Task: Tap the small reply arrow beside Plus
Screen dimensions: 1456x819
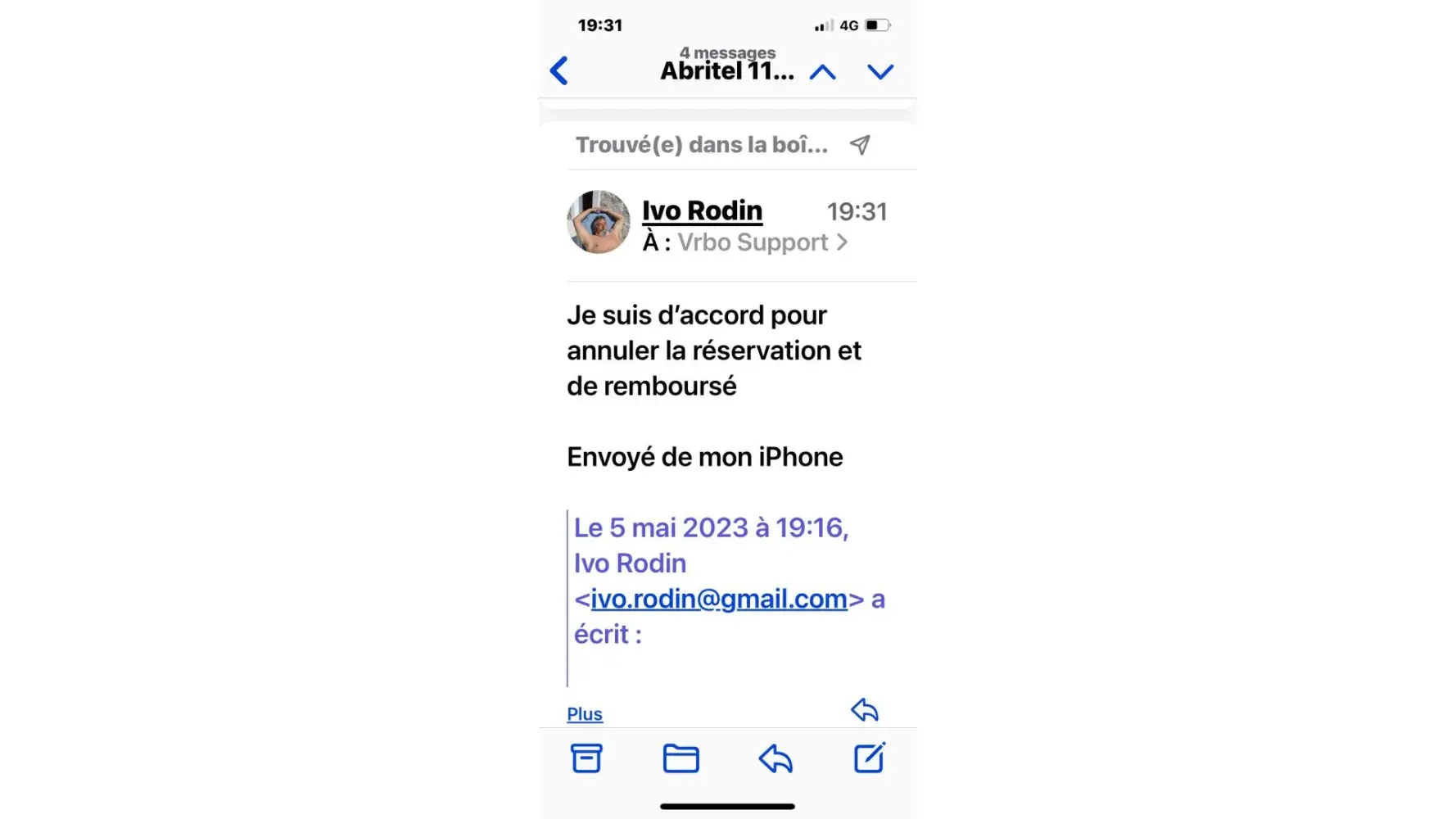Action: point(864,710)
